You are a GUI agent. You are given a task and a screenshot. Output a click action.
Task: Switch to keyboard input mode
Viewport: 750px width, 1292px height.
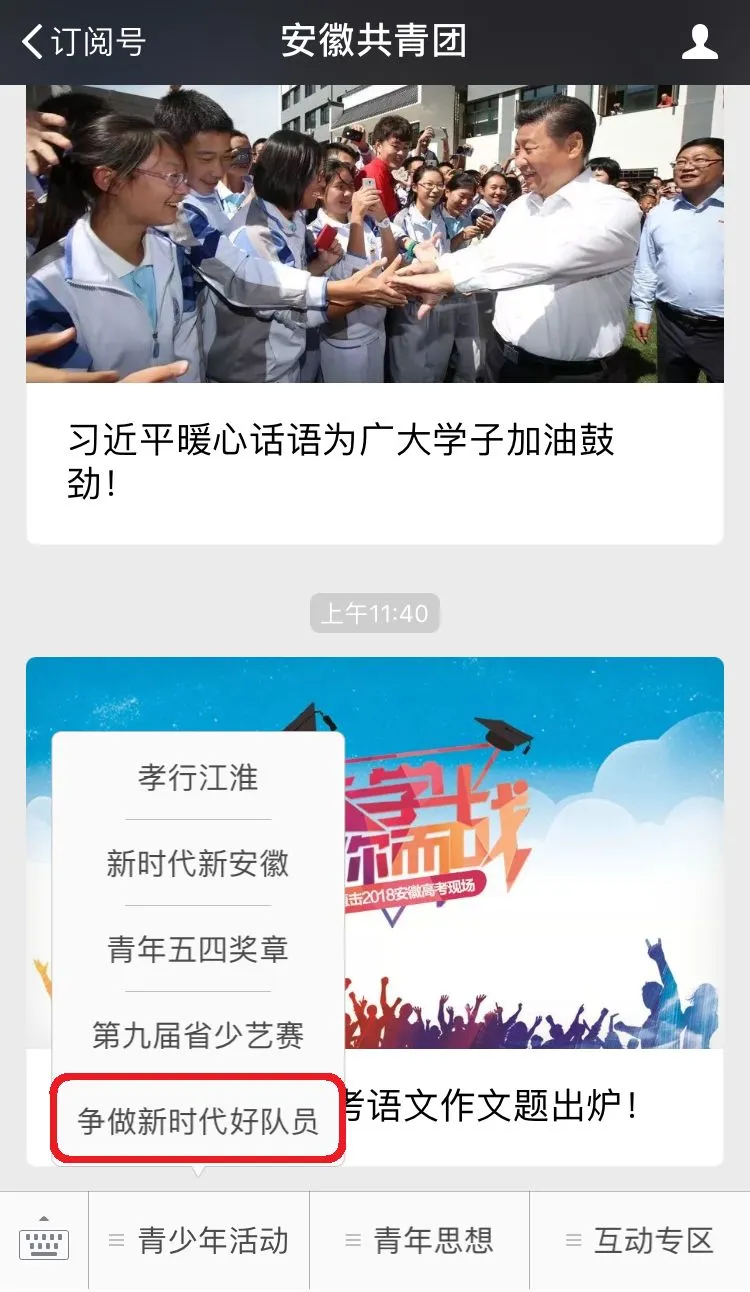[44, 1241]
